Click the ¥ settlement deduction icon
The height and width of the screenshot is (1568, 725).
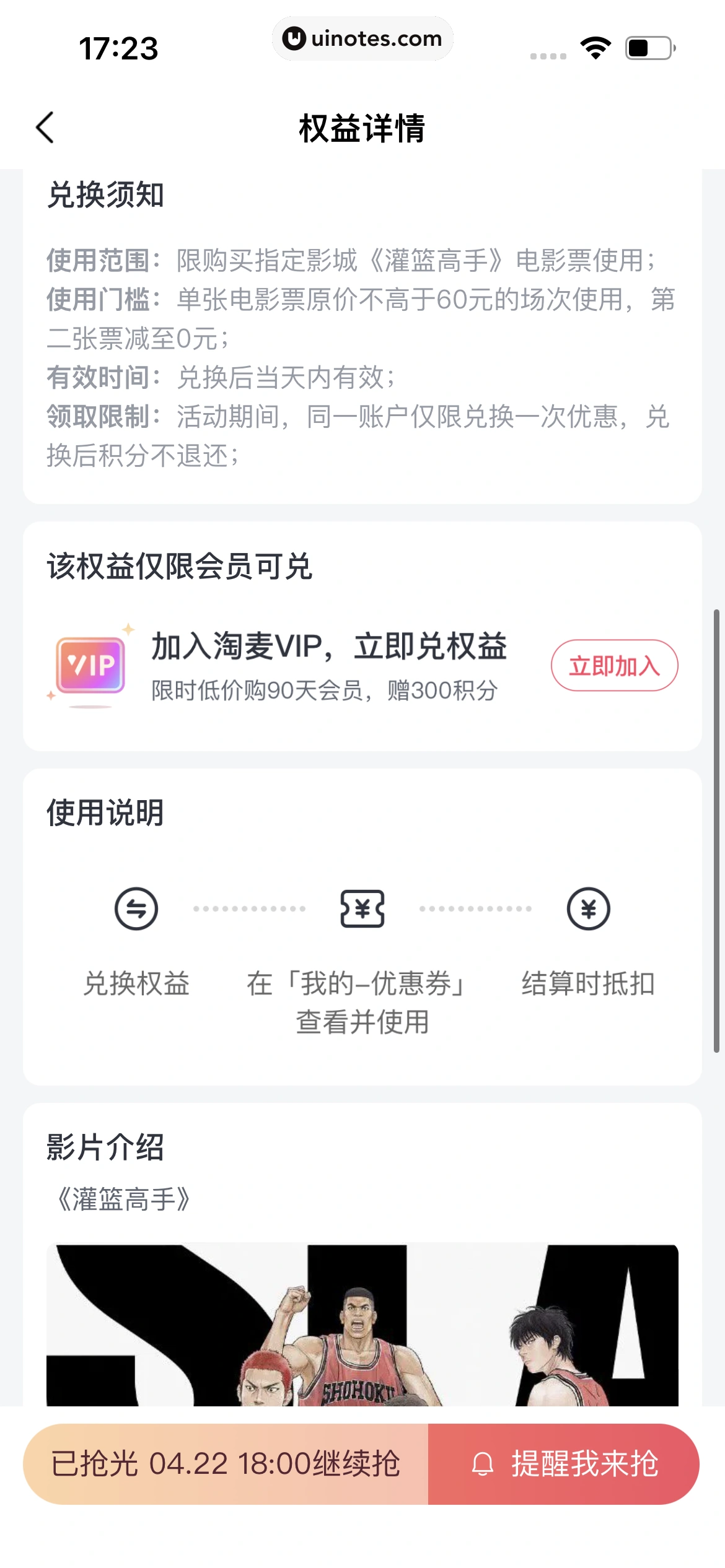tap(587, 909)
